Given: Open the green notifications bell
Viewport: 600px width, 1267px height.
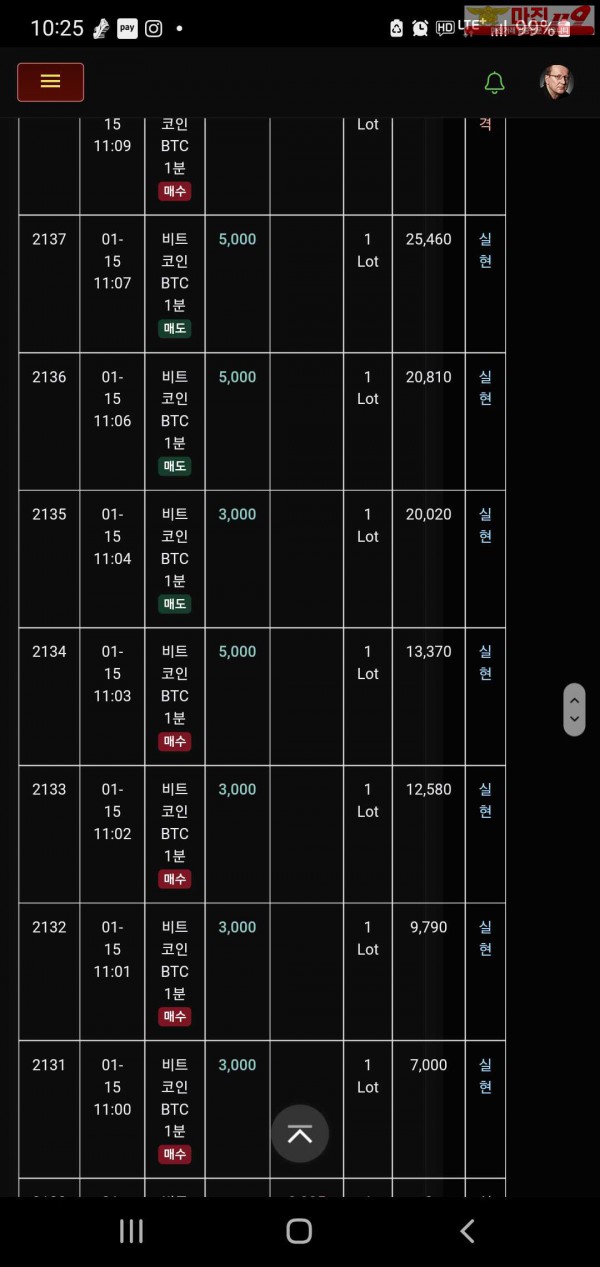Looking at the screenshot, I should [x=494, y=83].
